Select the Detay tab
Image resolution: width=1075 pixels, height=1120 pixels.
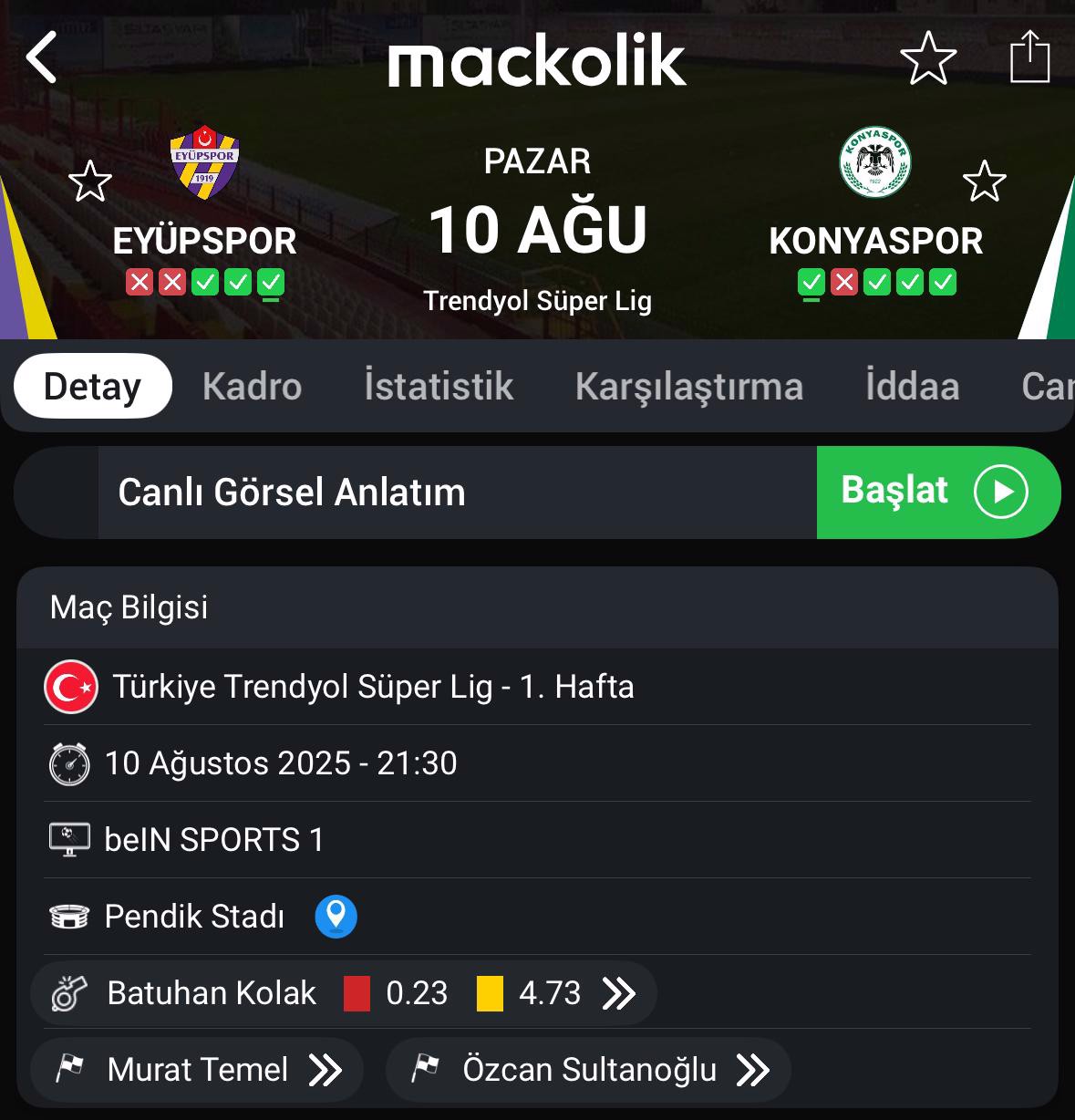(x=92, y=387)
